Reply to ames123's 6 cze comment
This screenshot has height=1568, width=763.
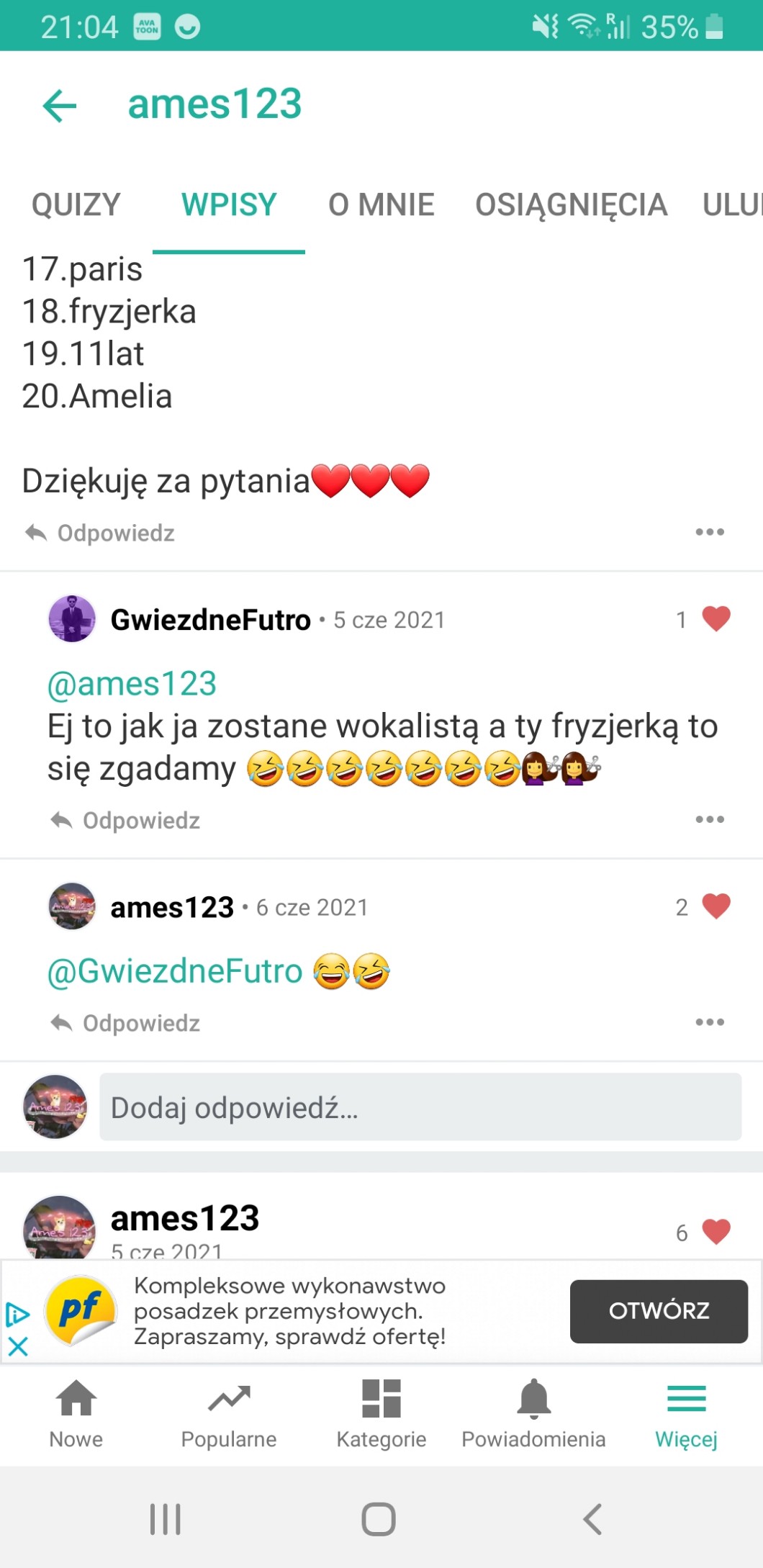(127, 1023)
